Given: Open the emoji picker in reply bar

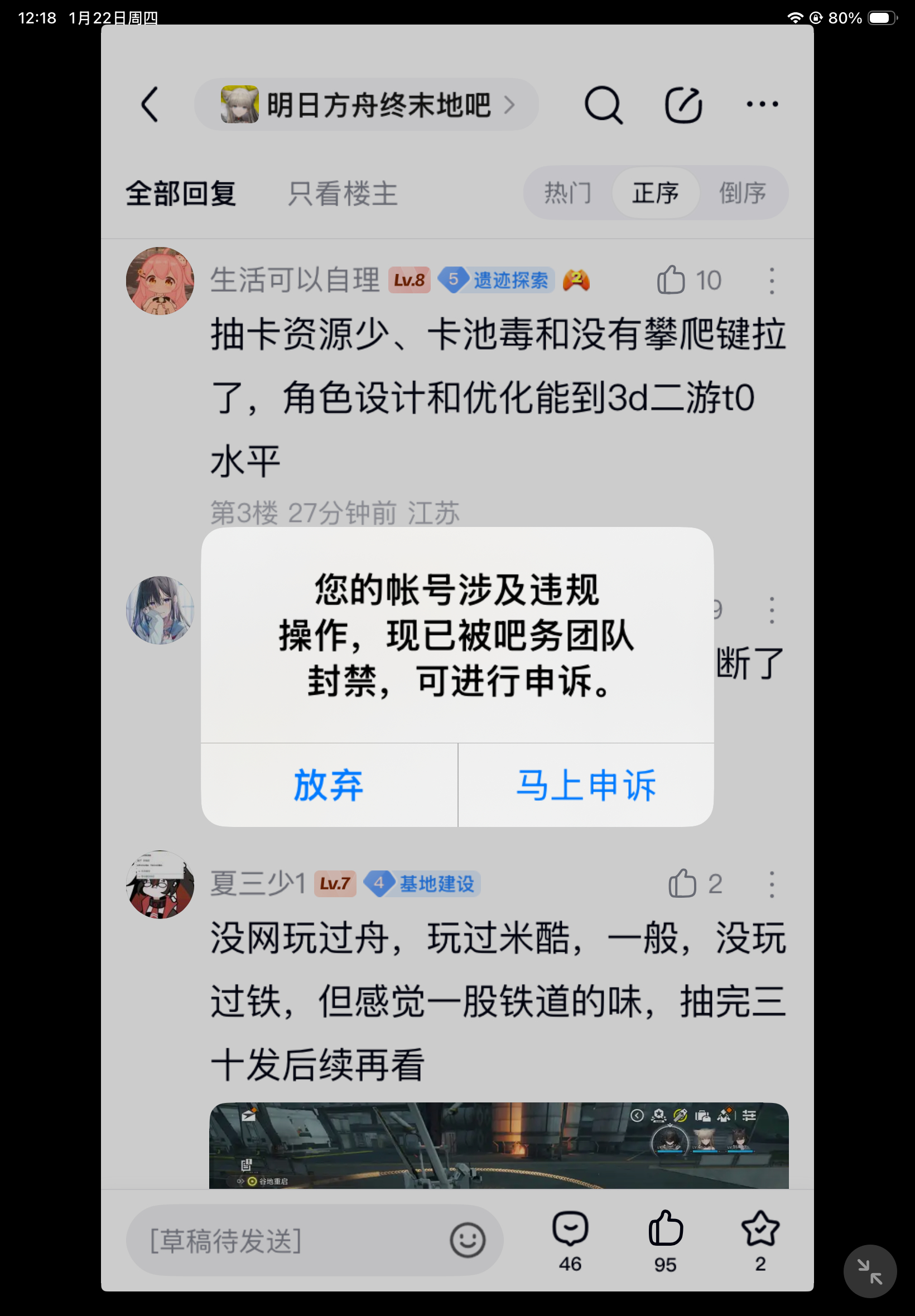Looking at the screenshot, I should 467,1240.
